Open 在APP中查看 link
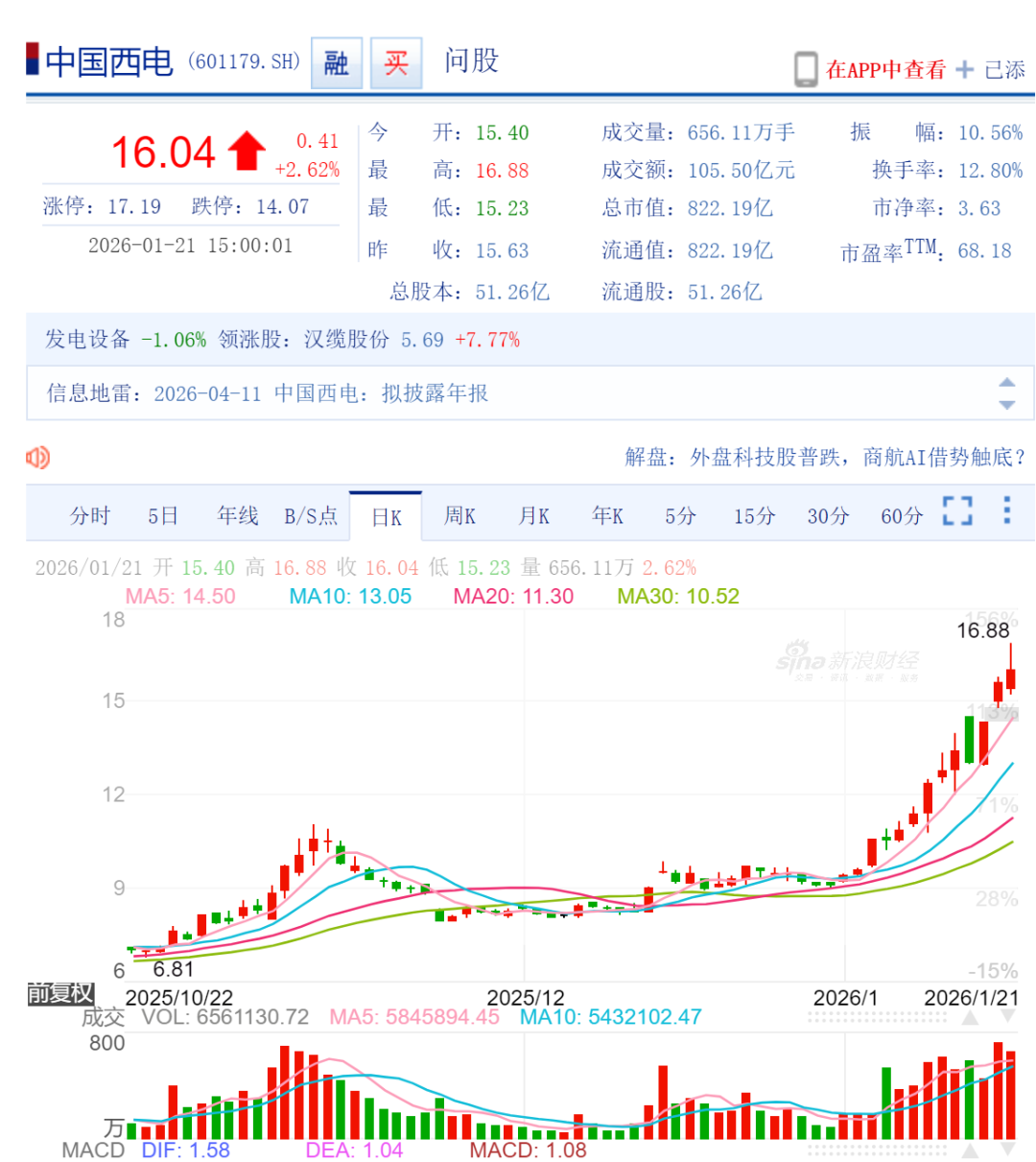 click(x=884, y=70)
